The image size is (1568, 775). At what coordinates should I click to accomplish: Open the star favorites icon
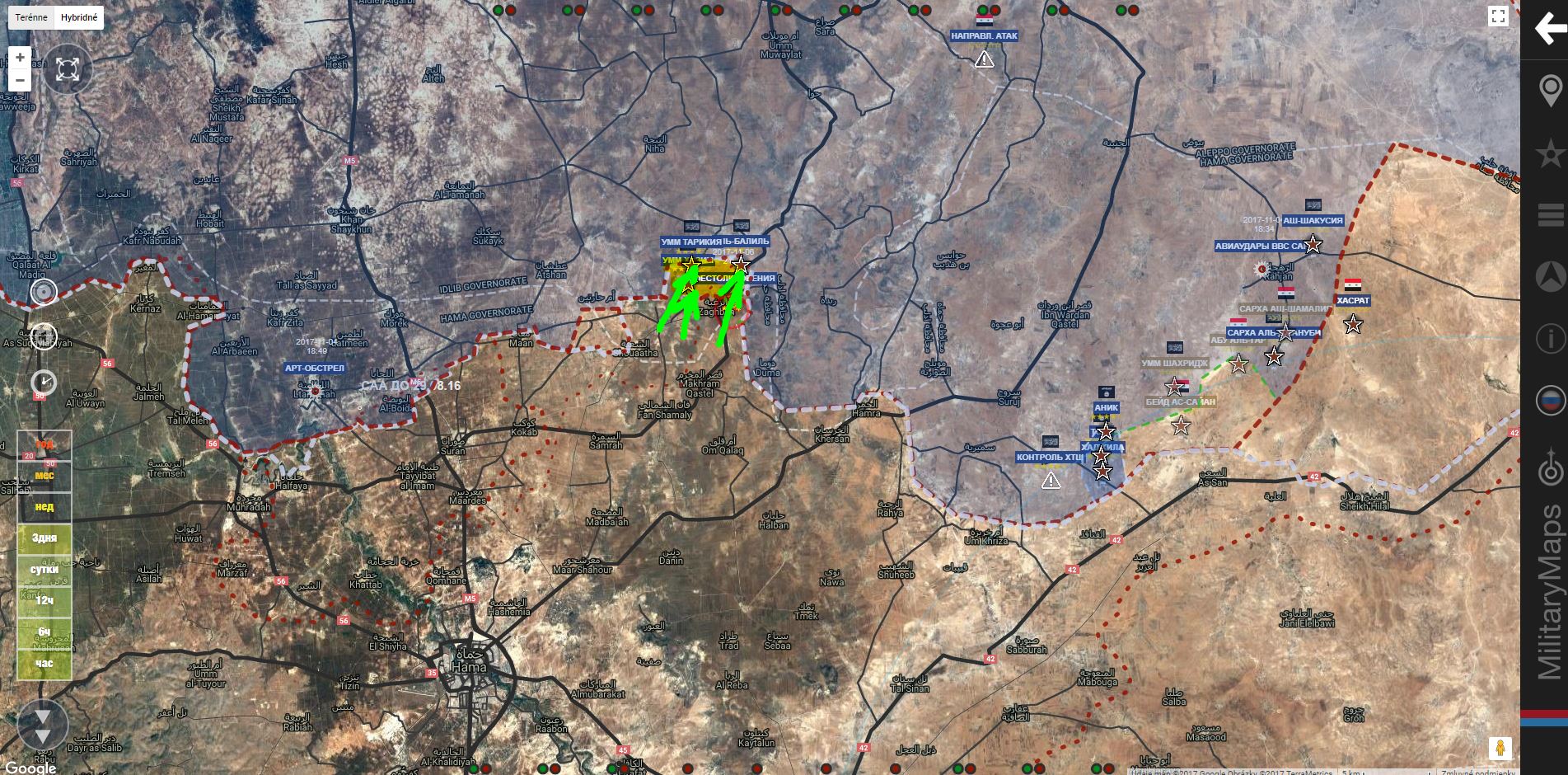tap(1551, 153)
